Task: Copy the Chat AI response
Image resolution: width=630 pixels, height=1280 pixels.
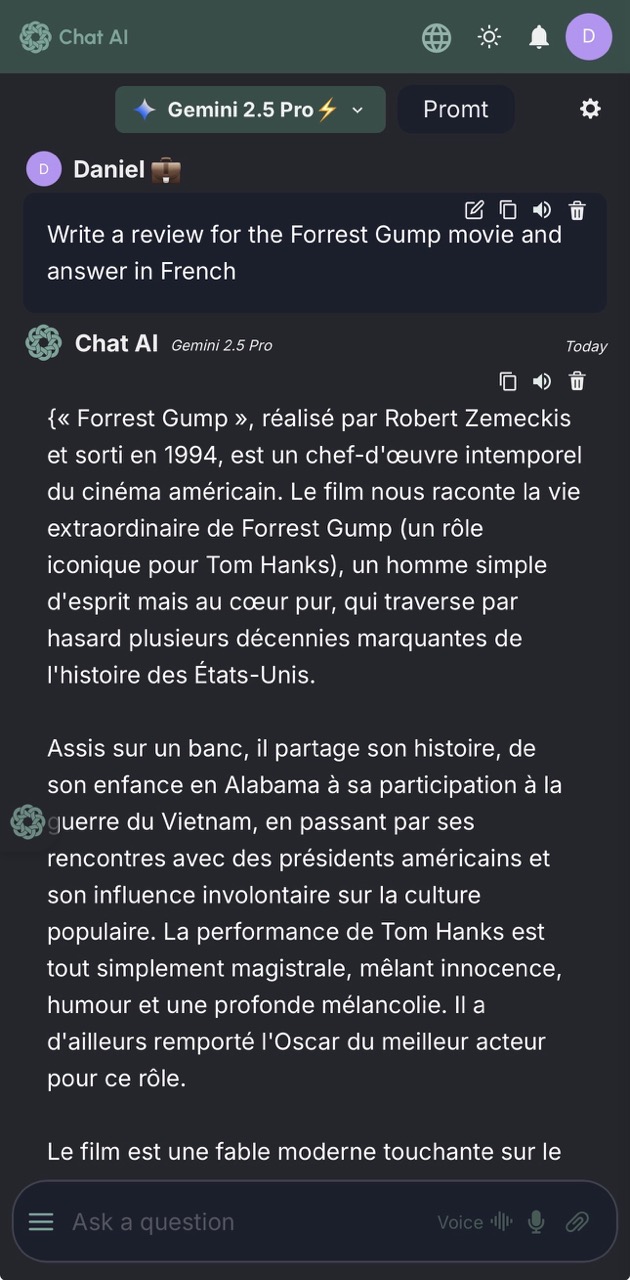Action: (x=508, y=381)
